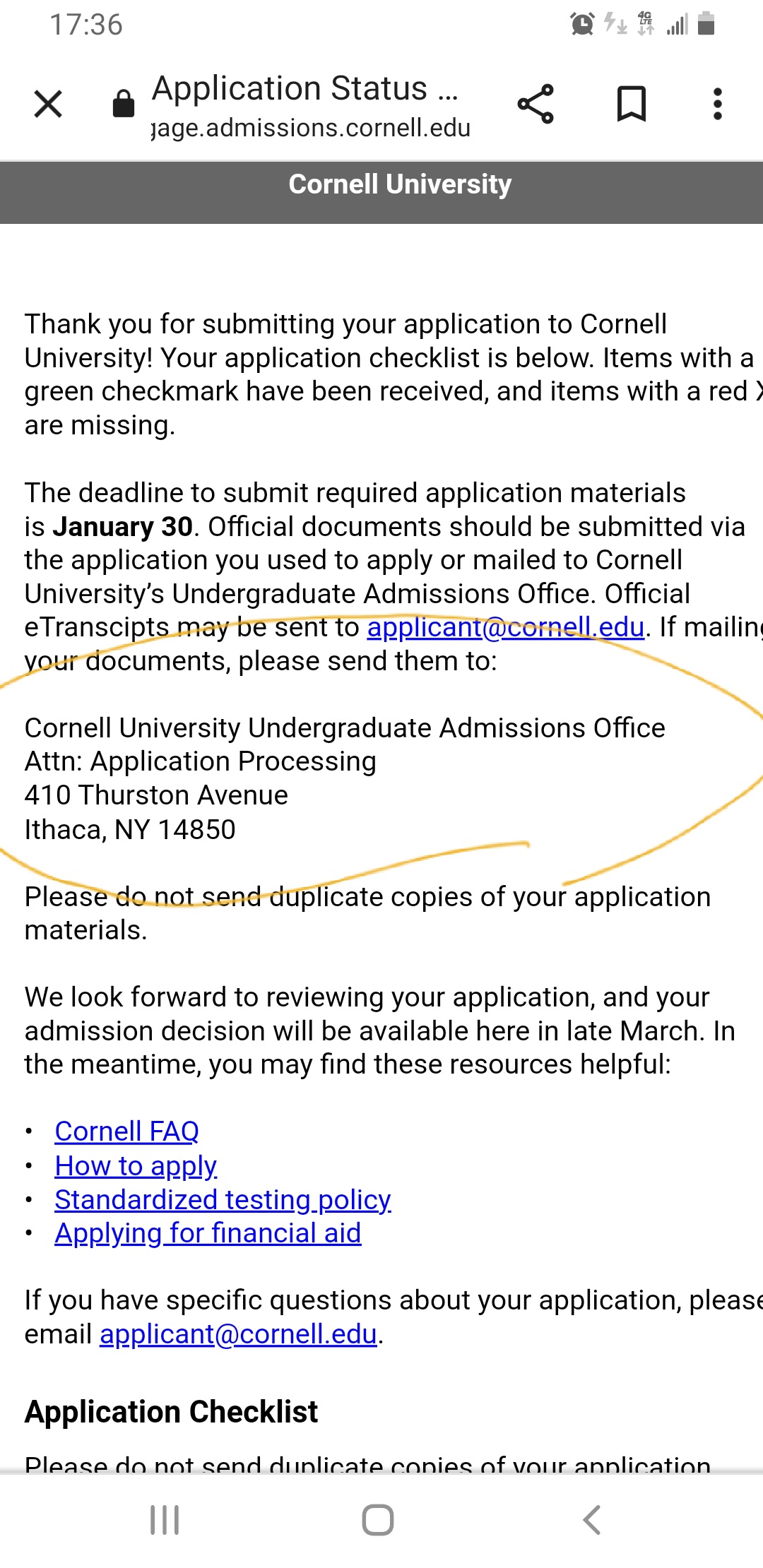763x1568 pixels.
Task: Close the browser tab with the X
Action: 48,104
